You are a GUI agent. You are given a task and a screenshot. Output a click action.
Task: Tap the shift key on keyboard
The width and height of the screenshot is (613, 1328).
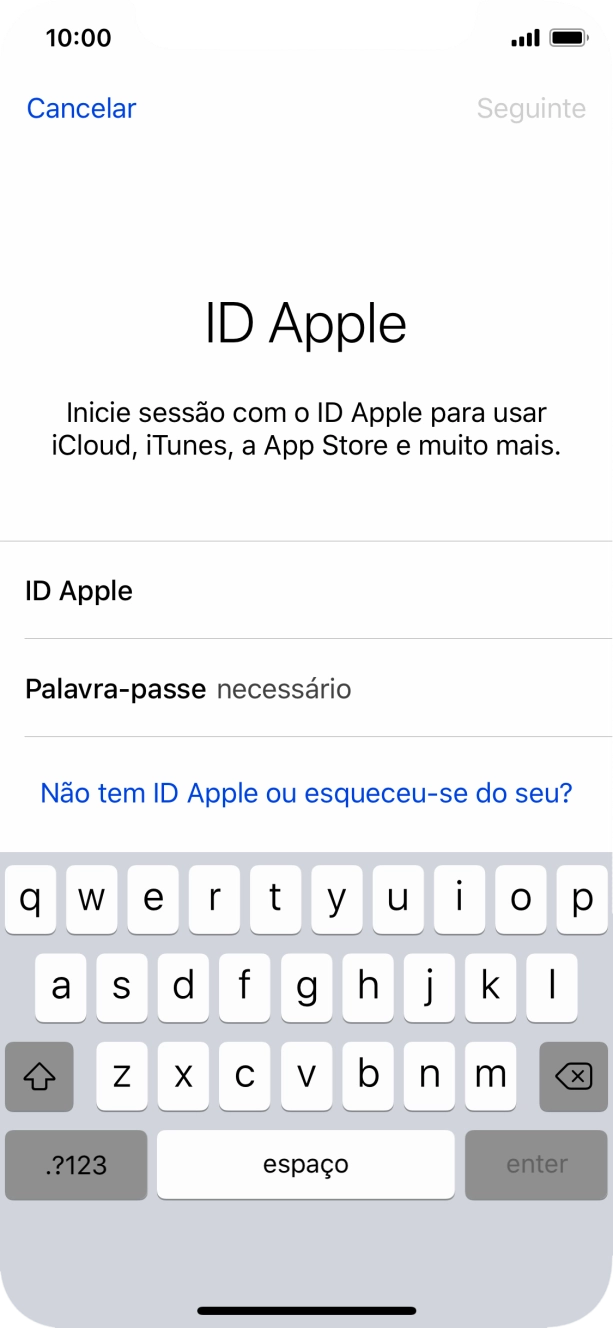pyautogui.click(x=39, y=1077)
